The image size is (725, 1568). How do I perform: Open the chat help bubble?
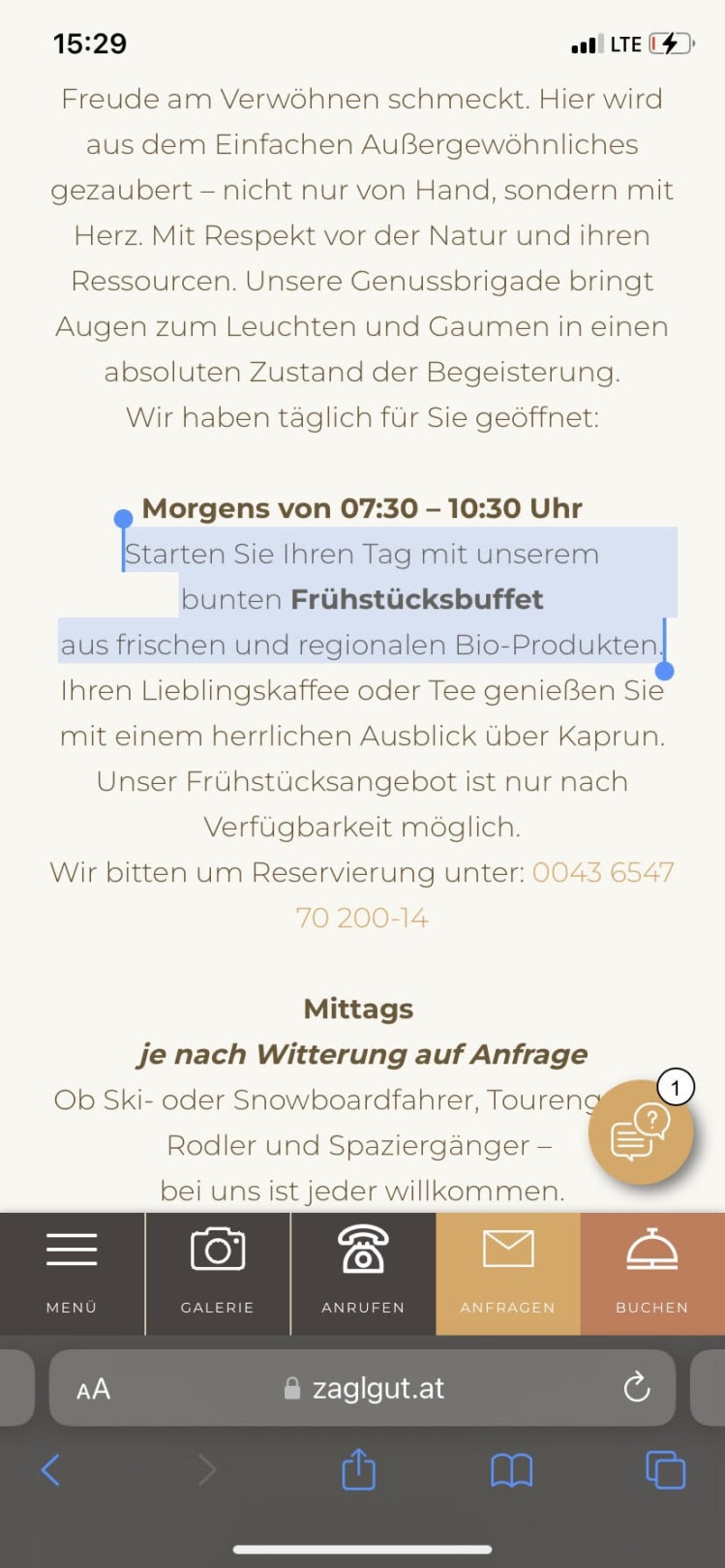pyautogui.click(x=641, y=1132)
